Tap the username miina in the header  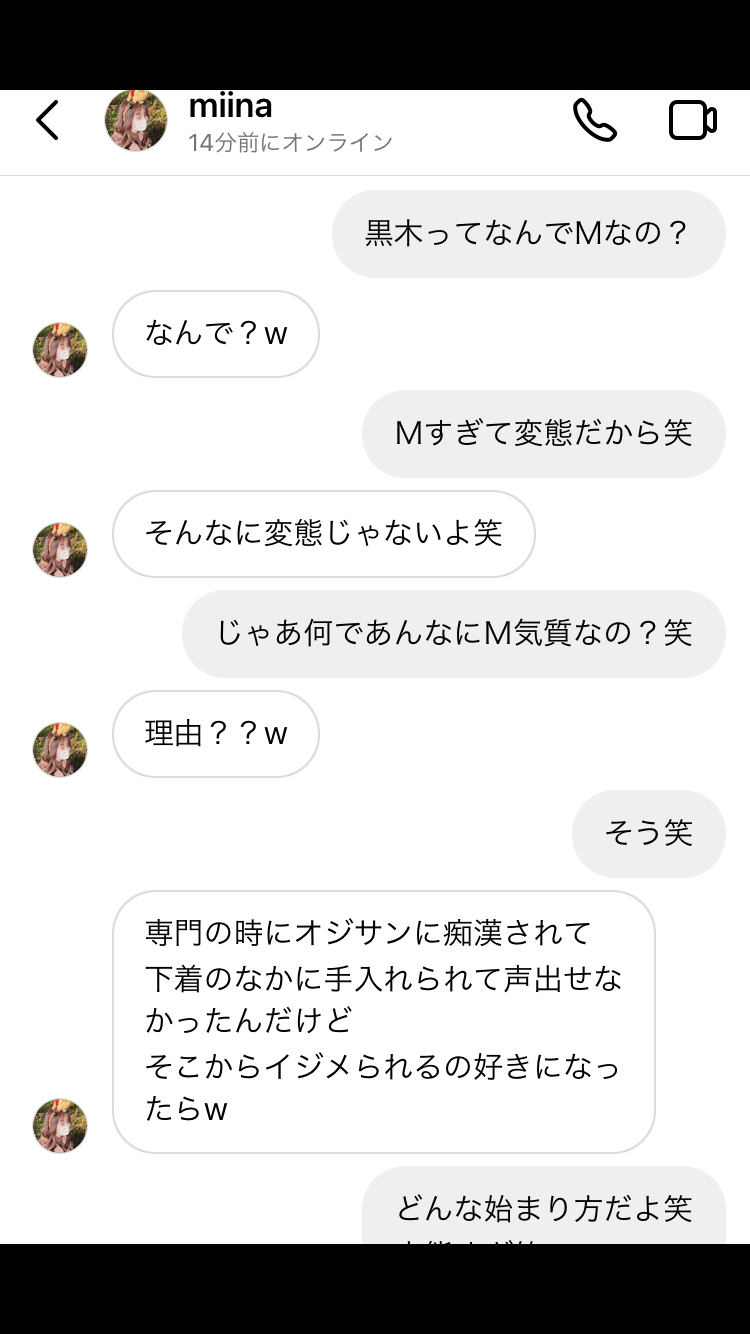pyautogui.click(x=230, y=105)
